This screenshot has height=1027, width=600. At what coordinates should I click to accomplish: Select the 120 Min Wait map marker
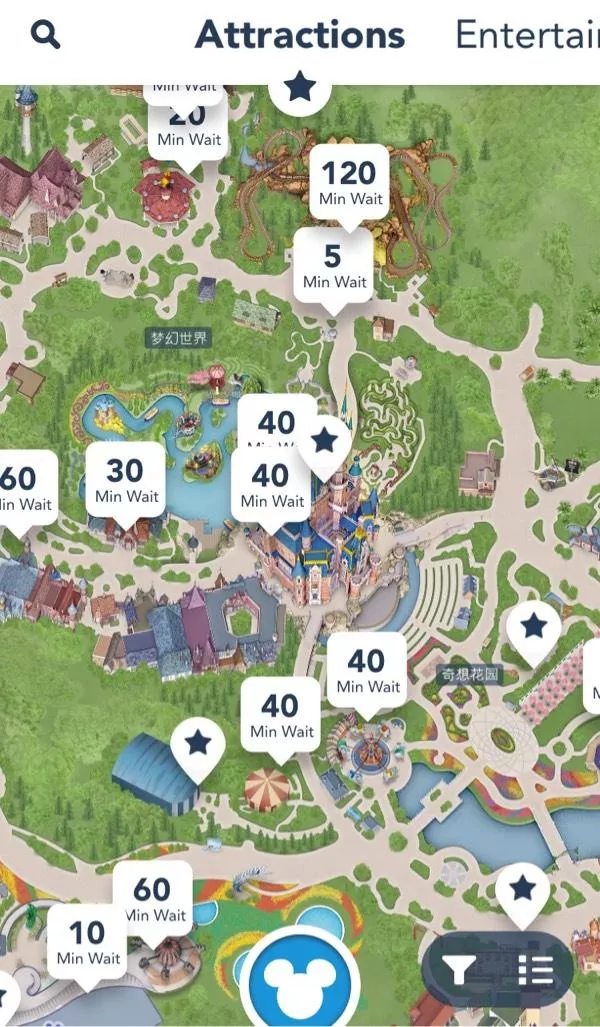[x=349, y=182]
